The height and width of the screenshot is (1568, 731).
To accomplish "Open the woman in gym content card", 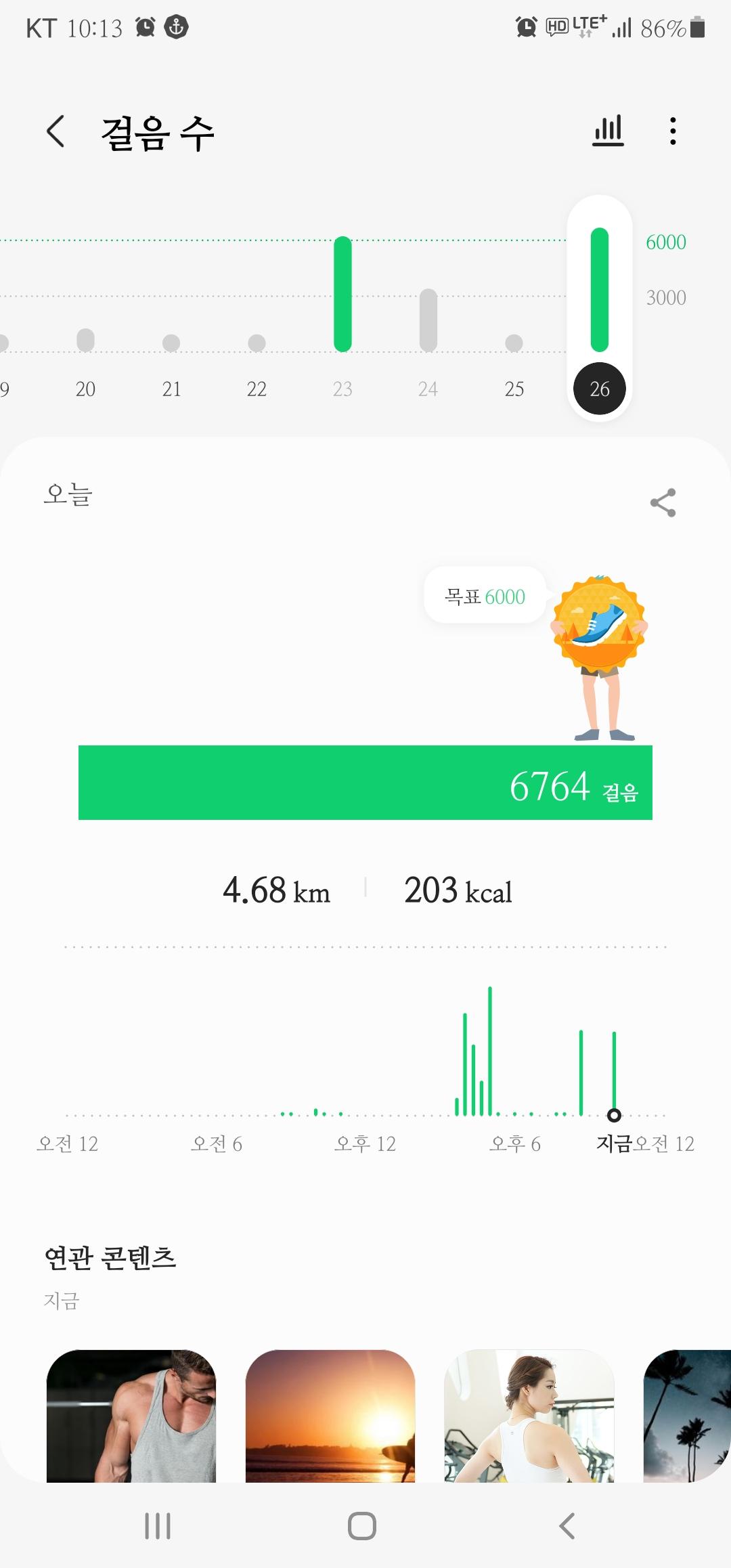I will (529, 1415).
